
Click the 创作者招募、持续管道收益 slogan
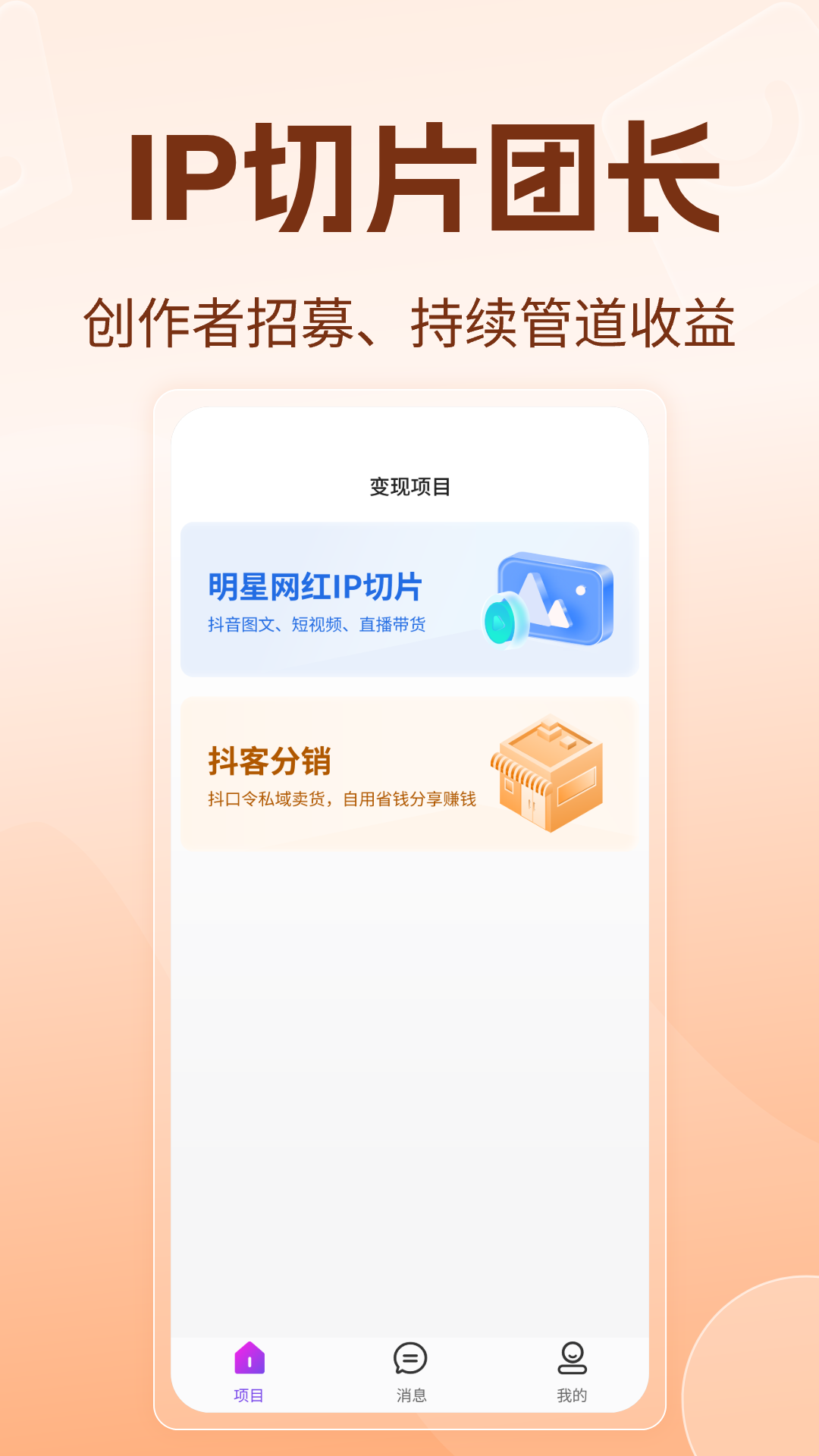click(409, 318)
